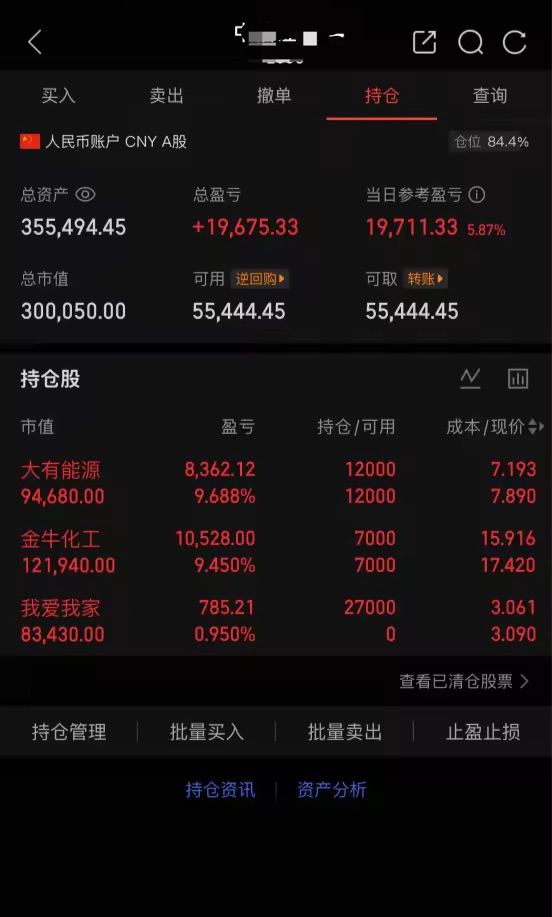Open the 大有能源 holding row
The height and width of the screenshot is (917, 552).
coord(276,483)
